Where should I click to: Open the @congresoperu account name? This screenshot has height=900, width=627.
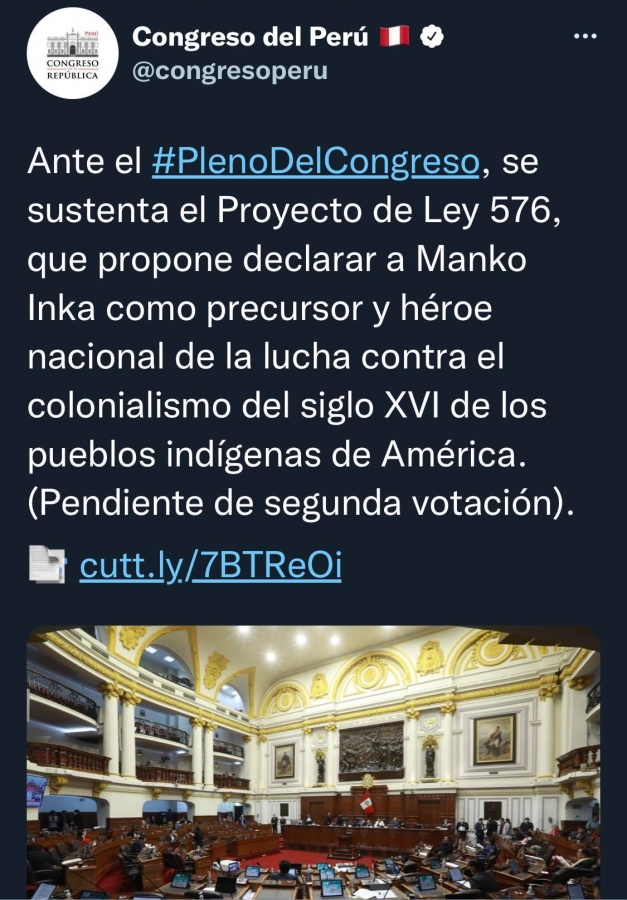[x=230, y=72]
